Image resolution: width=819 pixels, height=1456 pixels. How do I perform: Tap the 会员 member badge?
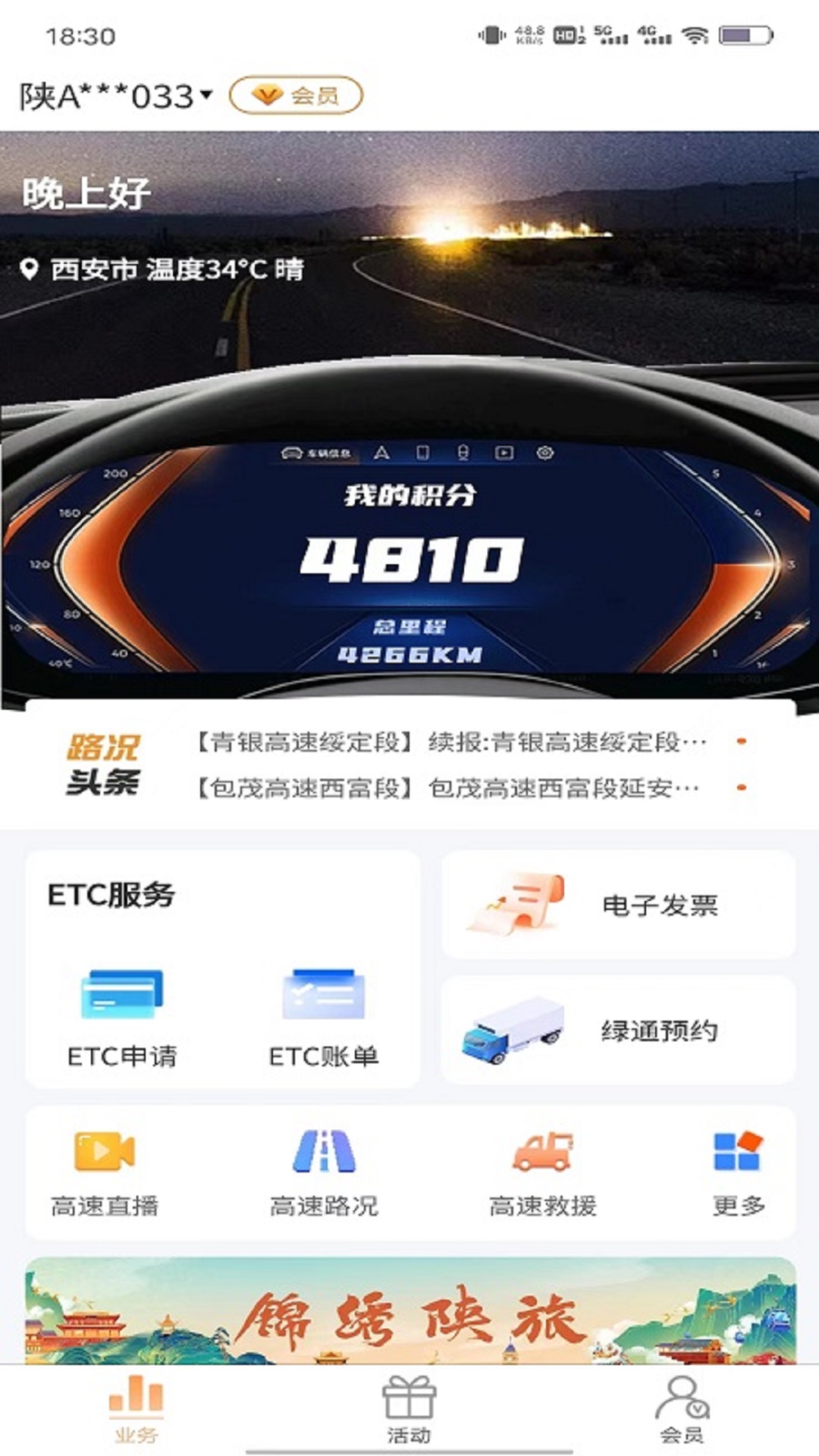pos(296,96)
